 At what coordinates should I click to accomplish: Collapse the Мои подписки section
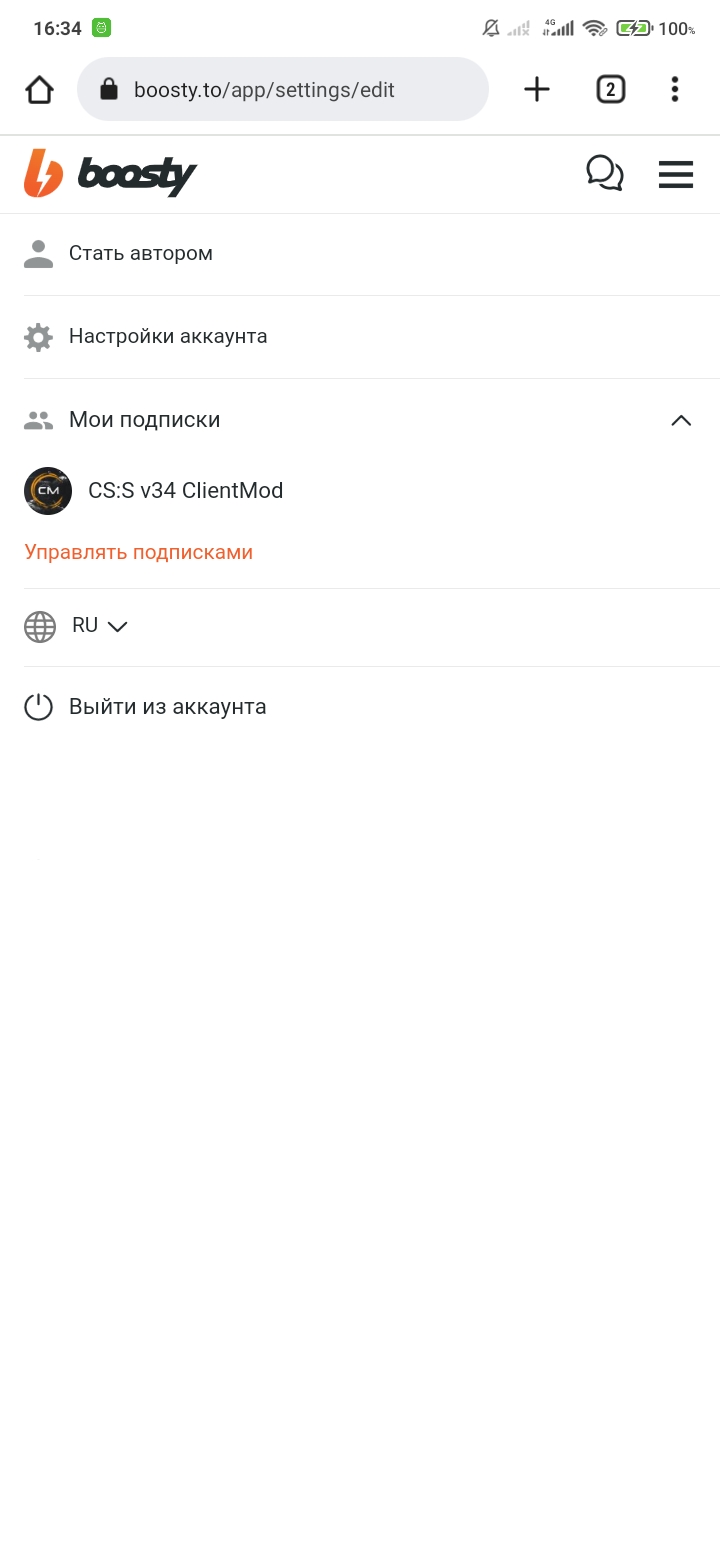680,421
